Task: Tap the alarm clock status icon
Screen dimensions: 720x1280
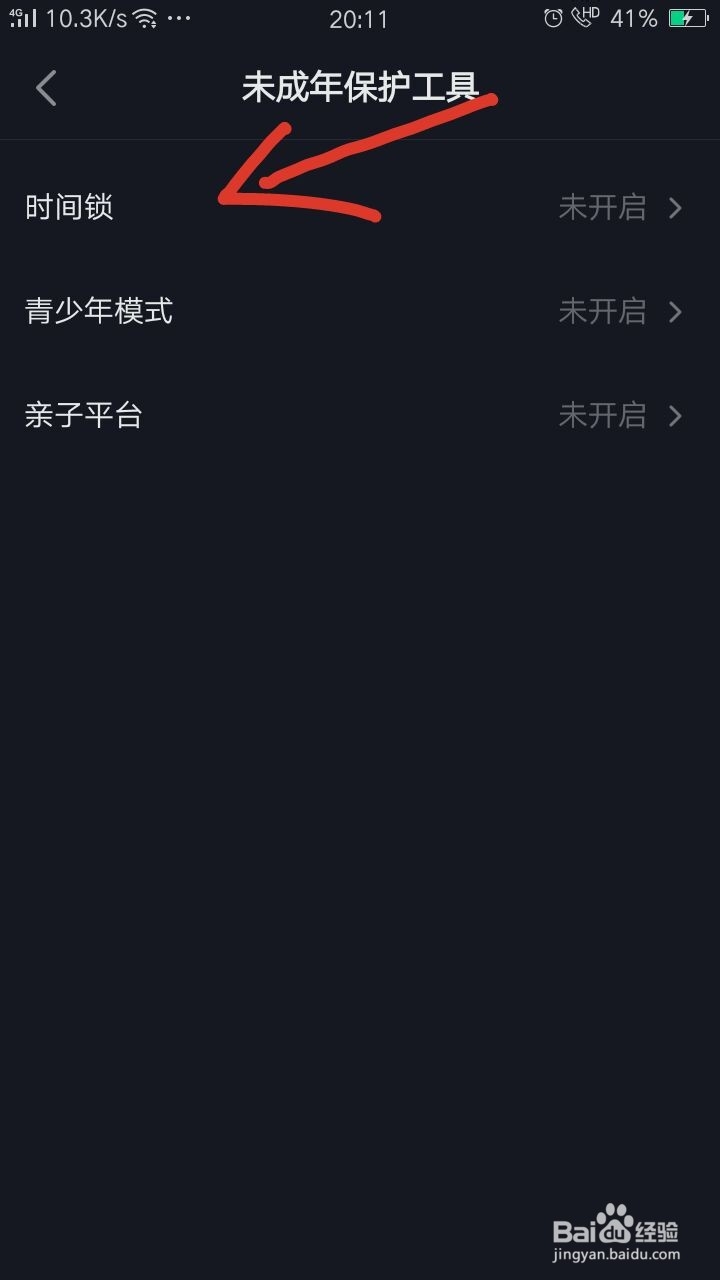Action: (x=551, y=18)
